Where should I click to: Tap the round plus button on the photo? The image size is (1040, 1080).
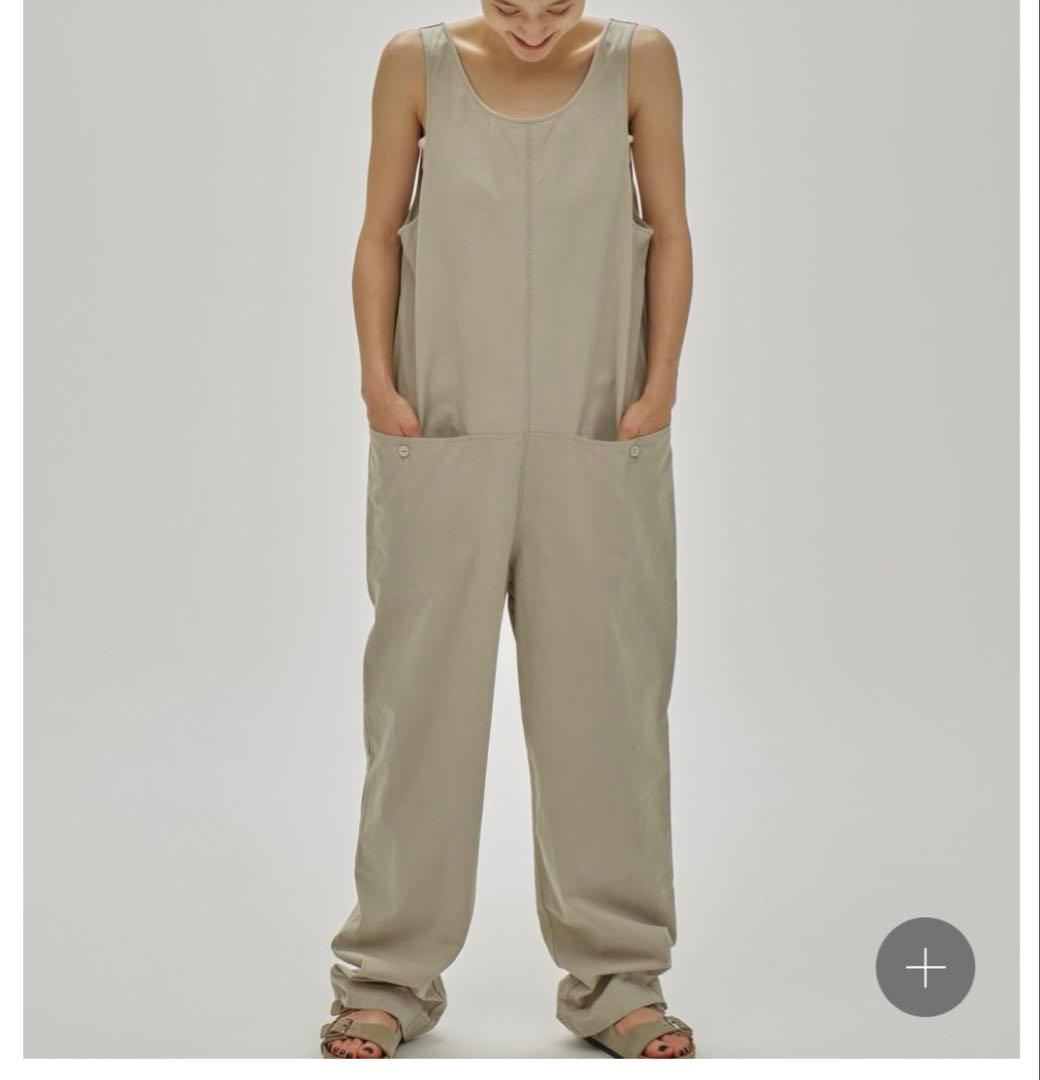[x=925, y=967]
